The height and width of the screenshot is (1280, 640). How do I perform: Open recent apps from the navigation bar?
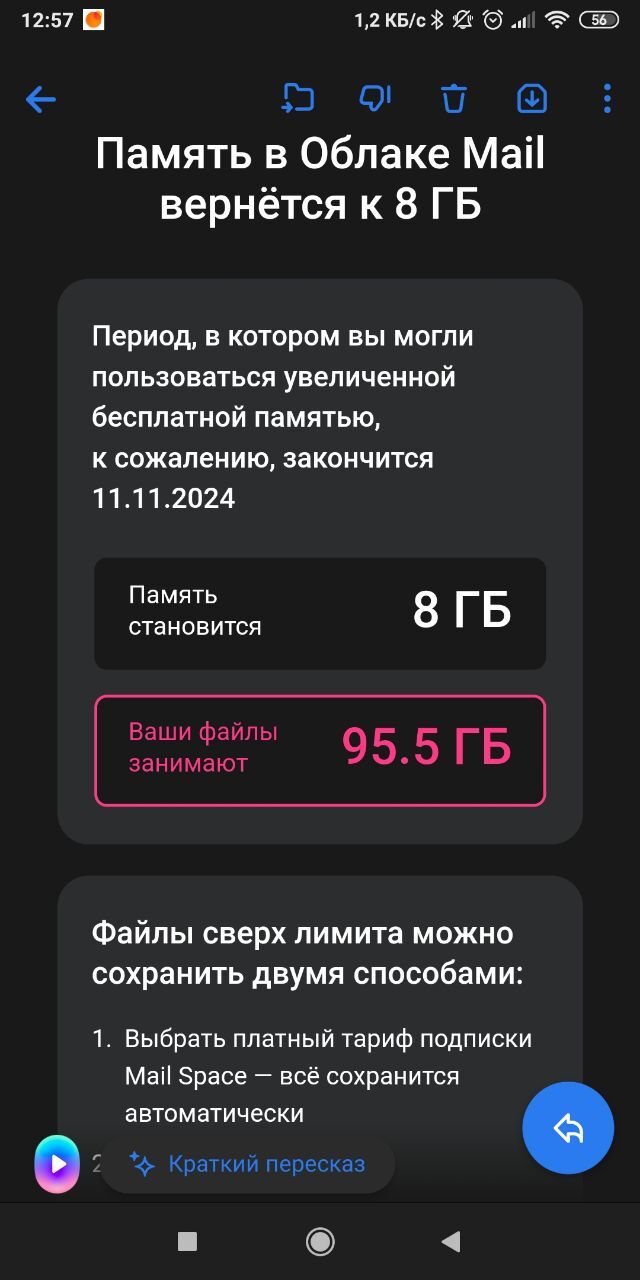(187, 1242)
